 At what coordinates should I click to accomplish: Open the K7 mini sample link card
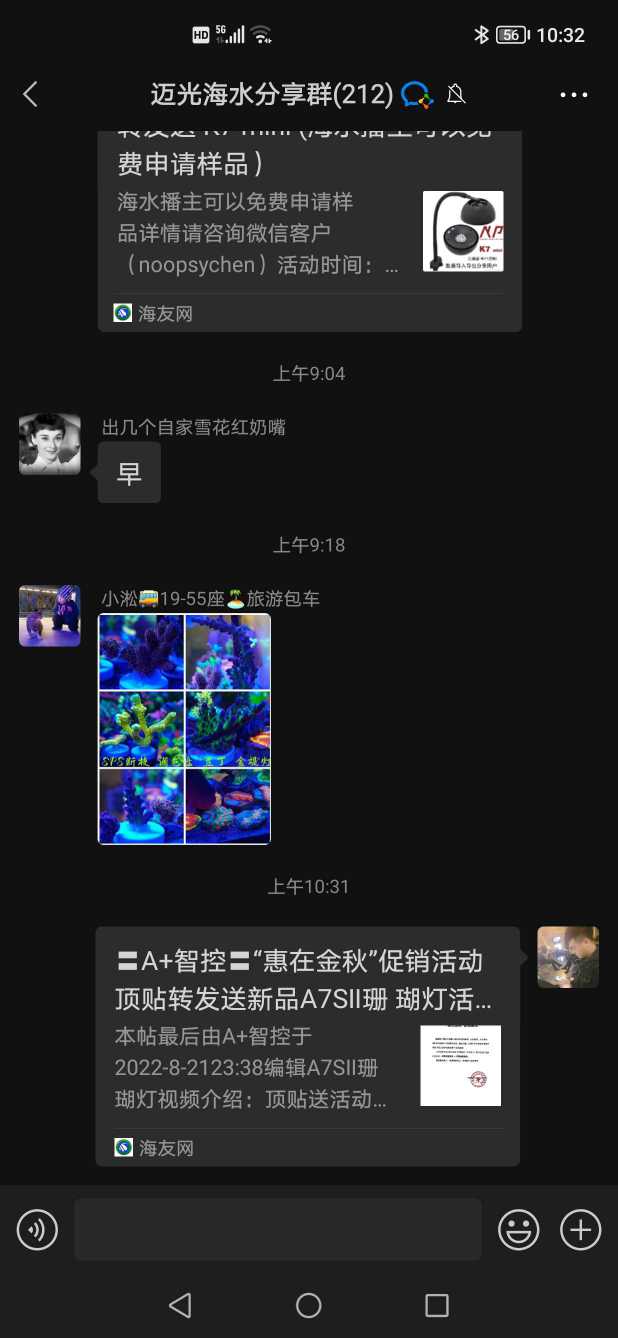(309, 230)
